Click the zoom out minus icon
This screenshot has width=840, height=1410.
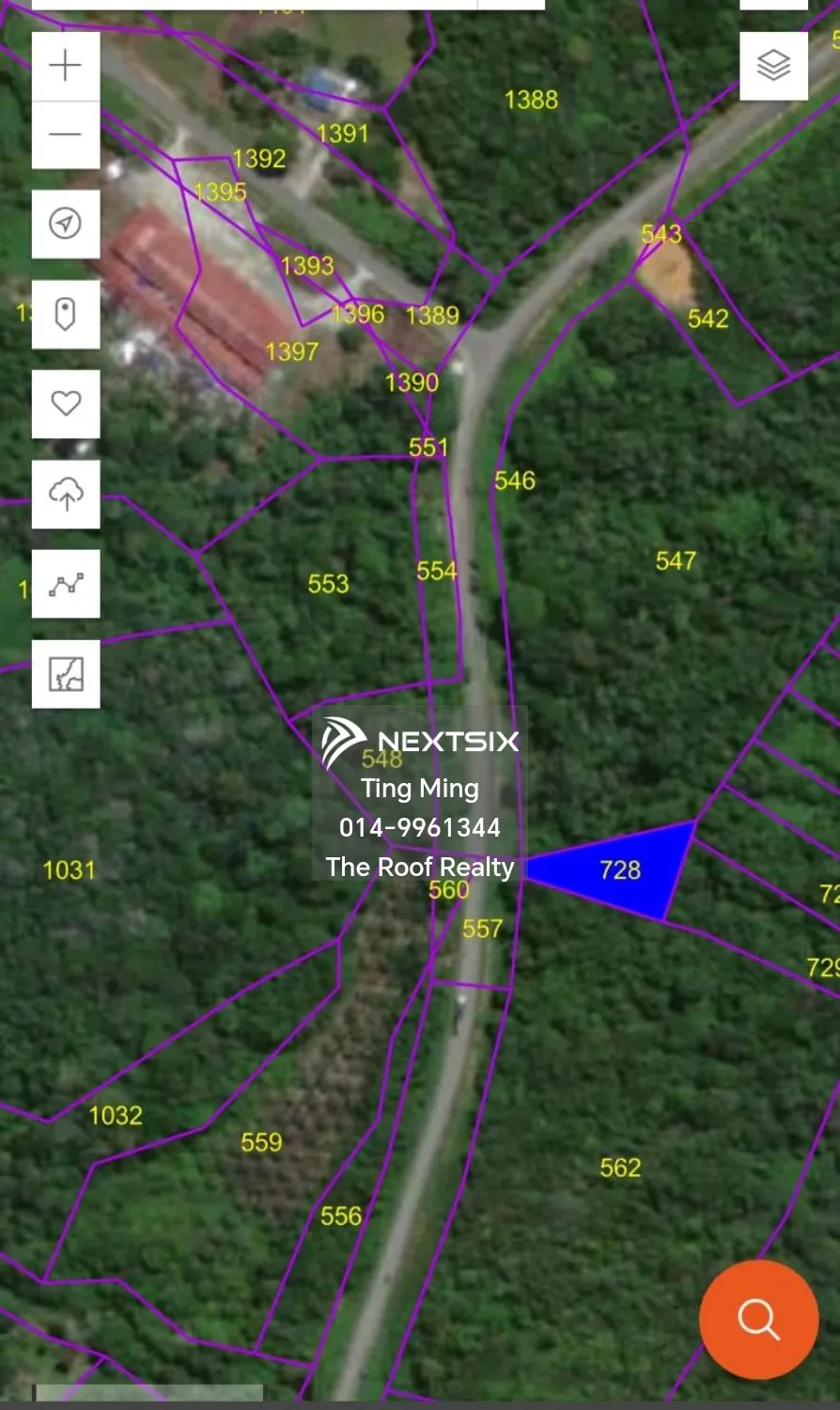point(65,133)
